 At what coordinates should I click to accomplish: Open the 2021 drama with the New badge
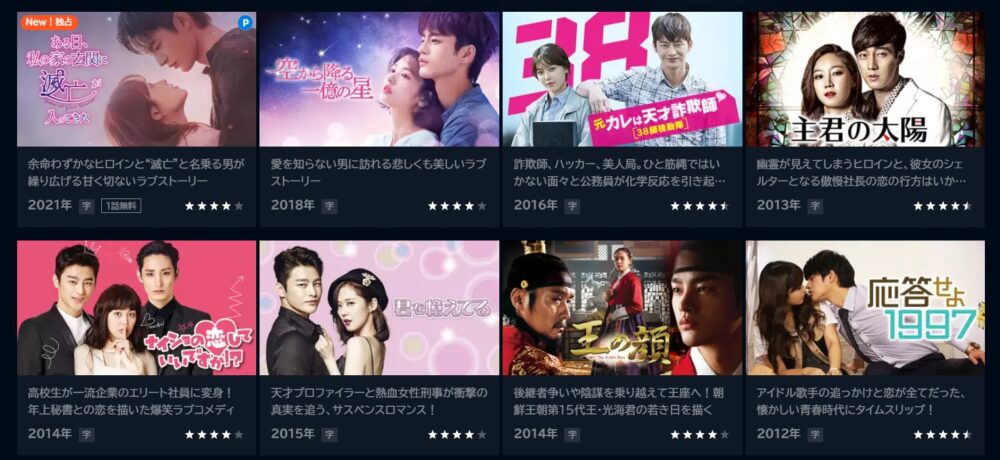coord(137,80)
